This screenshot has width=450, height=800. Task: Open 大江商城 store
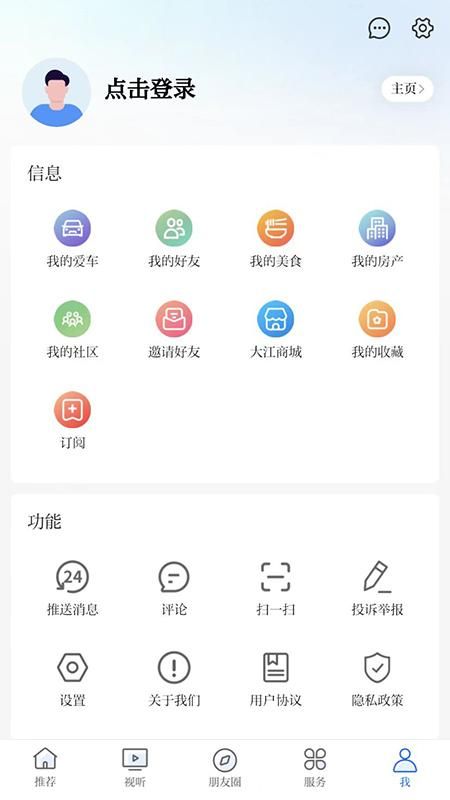click(276, 330)
